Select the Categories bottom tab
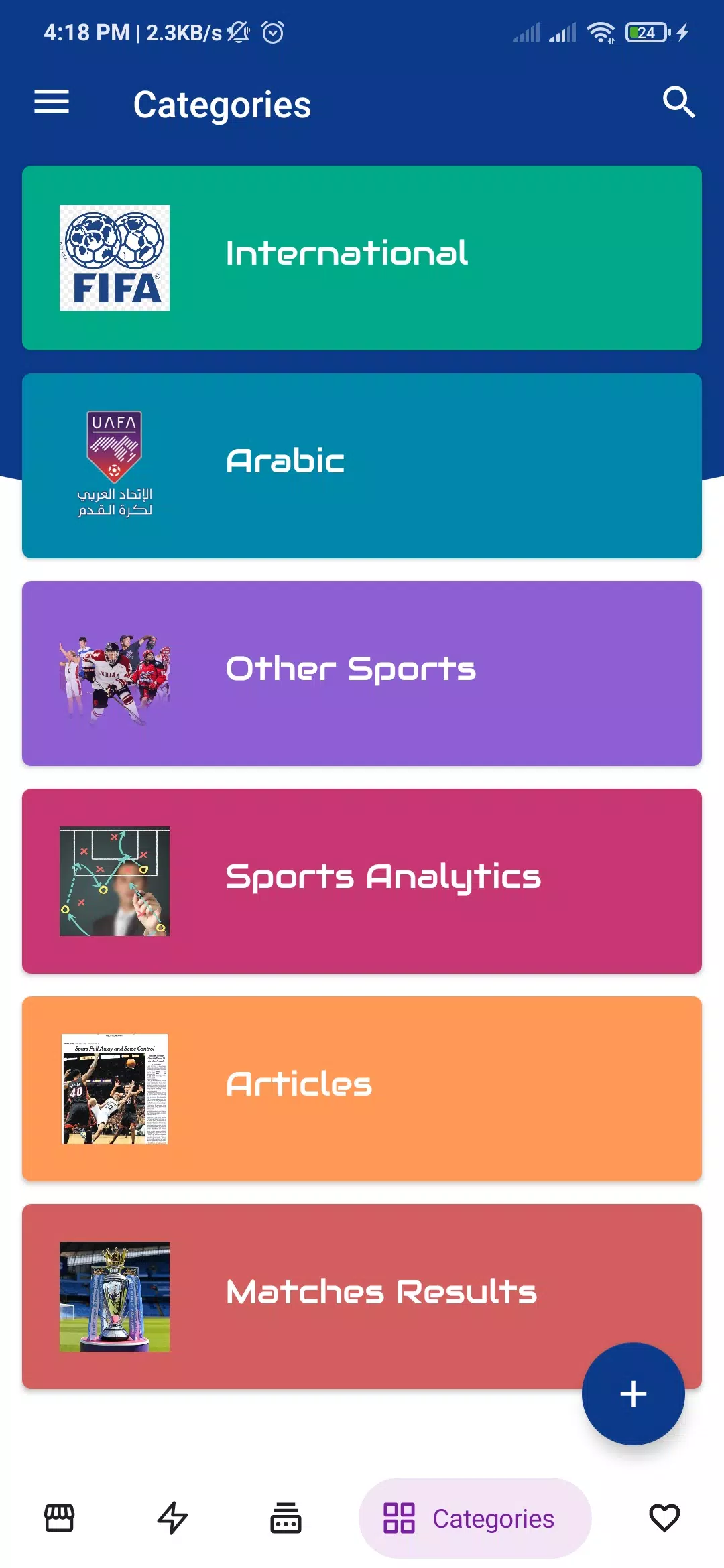The height and width of the screenshot is (1568, 724). coord(475,1518)
